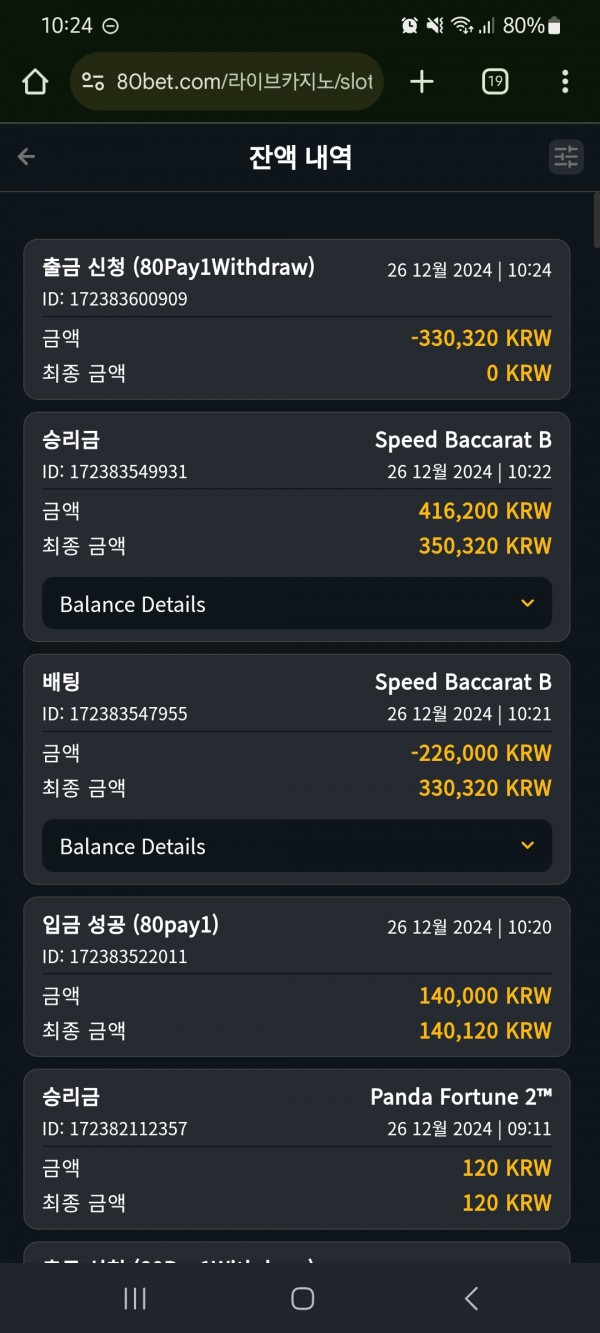Open the browser three-dot menu
The image size is (600, 1333).
pyautogui.click(x=565, y=82)
